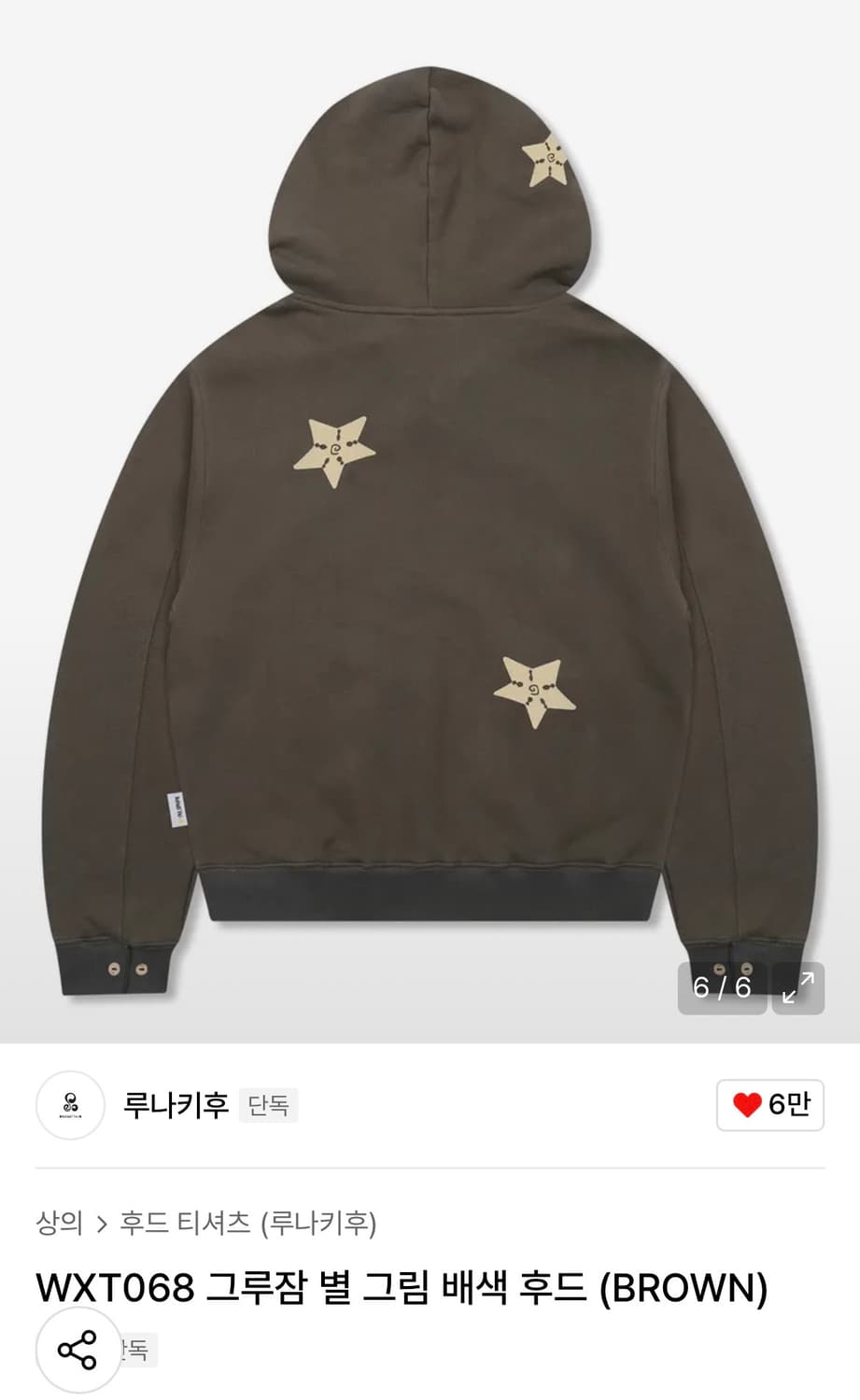Select the 루나키후 circular brand logo

click(x=70, y=1105)
